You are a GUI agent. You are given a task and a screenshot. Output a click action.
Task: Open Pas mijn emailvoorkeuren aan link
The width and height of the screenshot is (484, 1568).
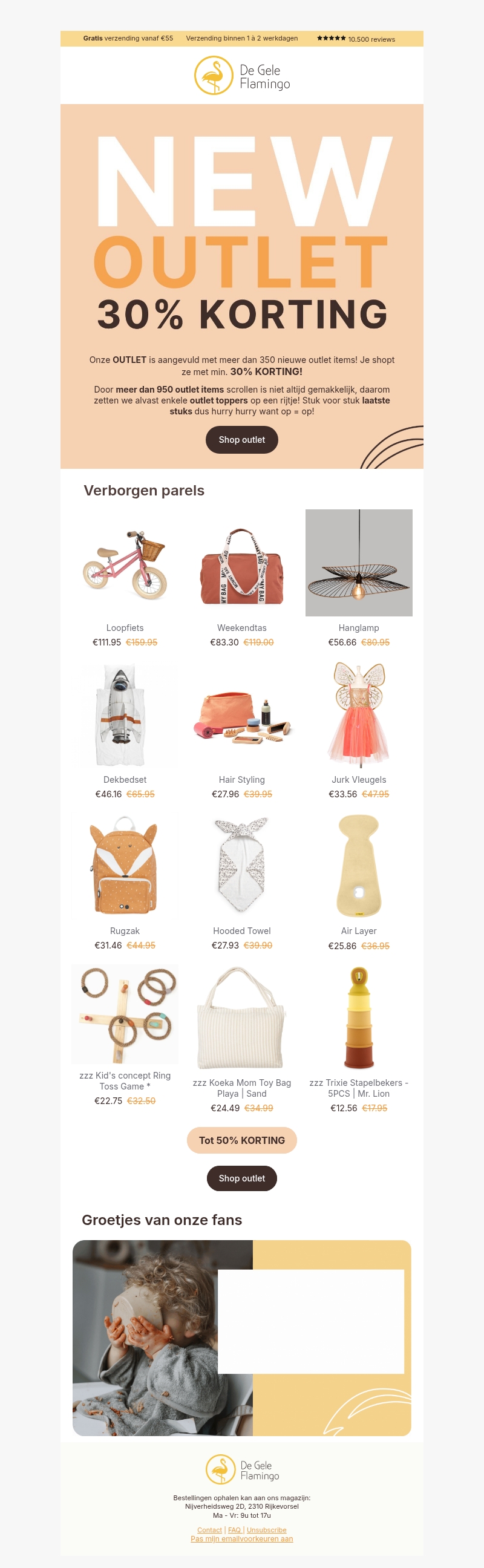click(241, 1538)
